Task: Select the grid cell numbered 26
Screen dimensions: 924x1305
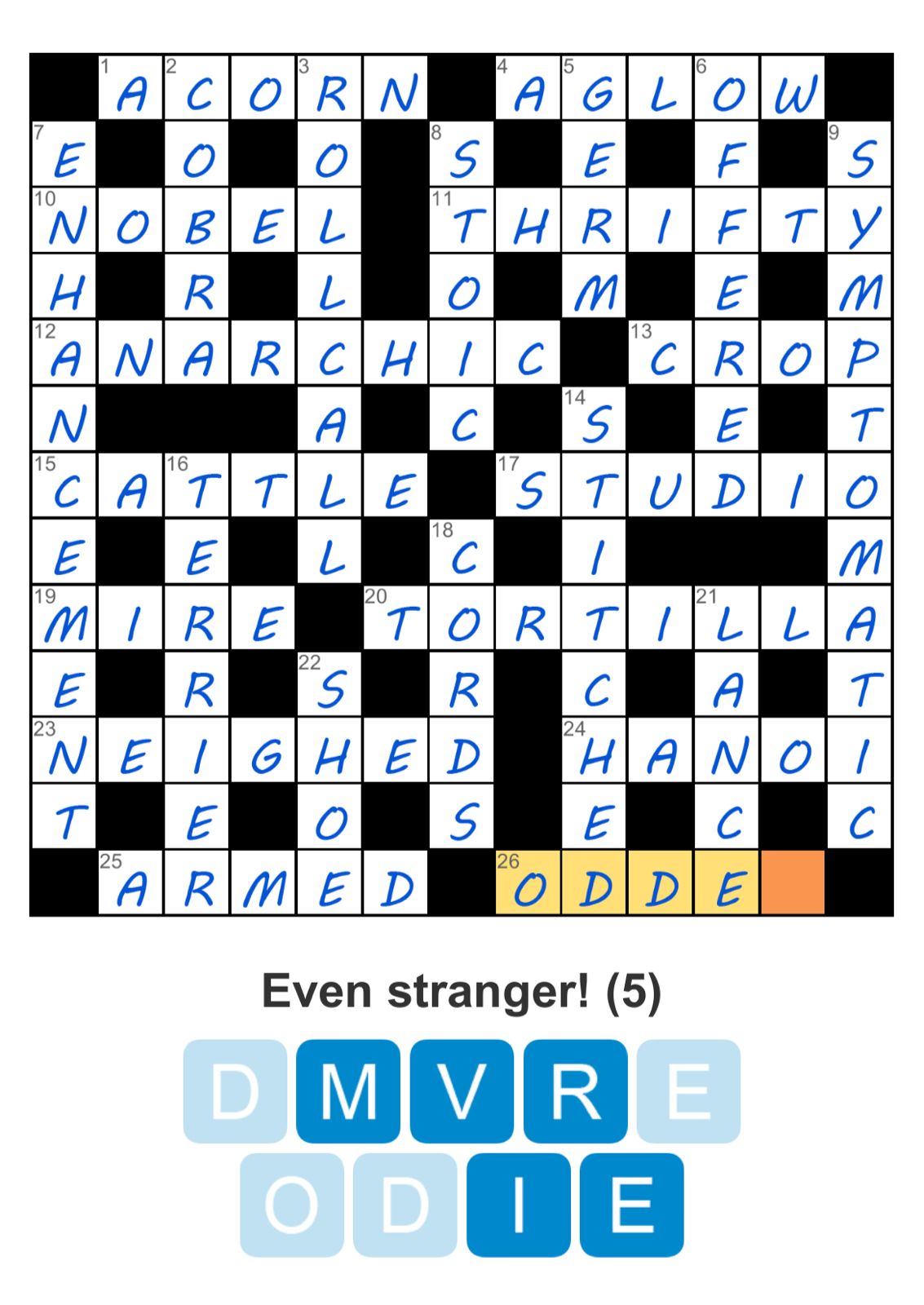Action: 528,883
